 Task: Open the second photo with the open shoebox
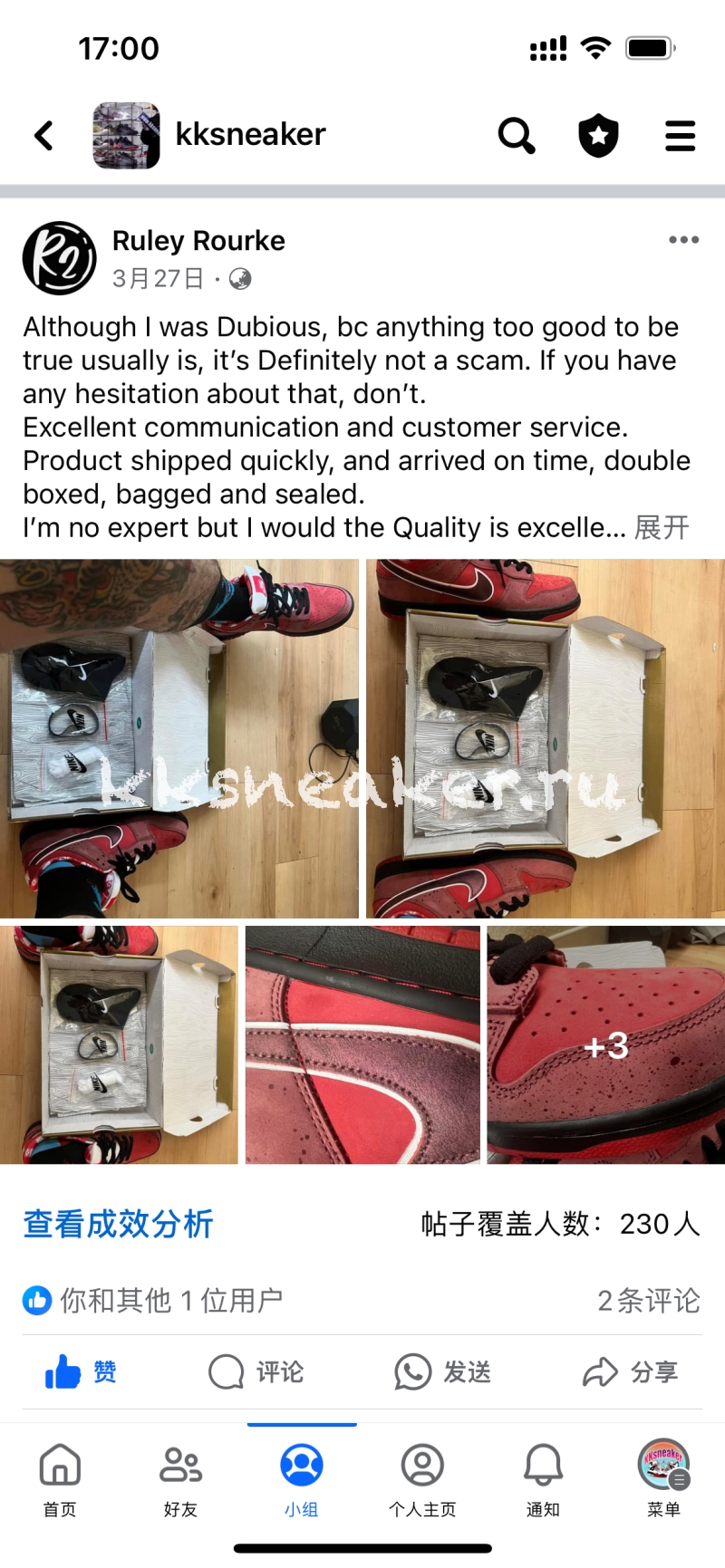(x=545, y=738)
